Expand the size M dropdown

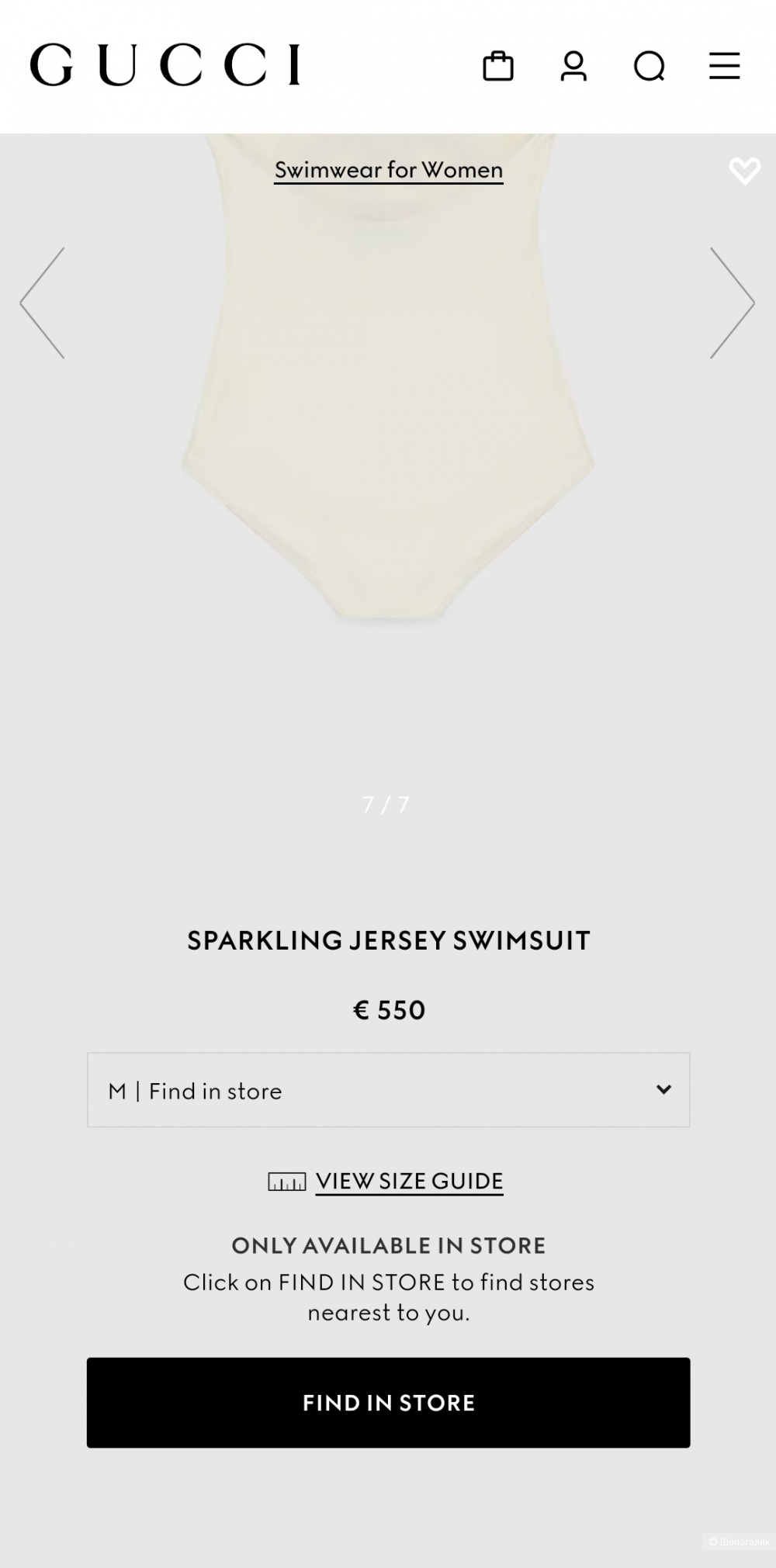point(388,1090)
